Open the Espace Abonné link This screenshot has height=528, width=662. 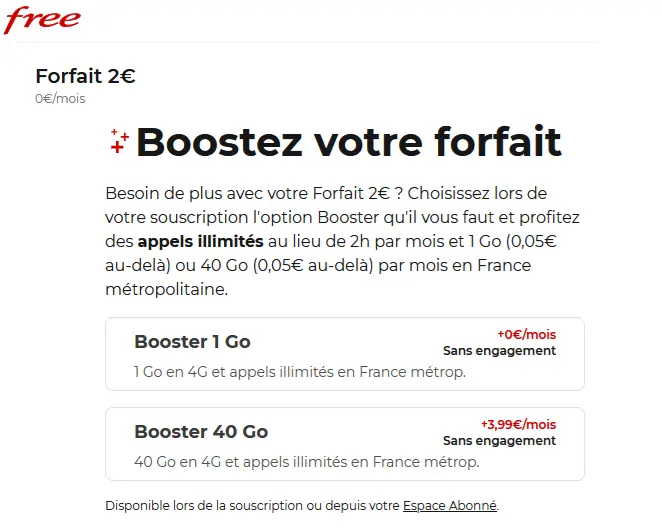coord(449,506)
